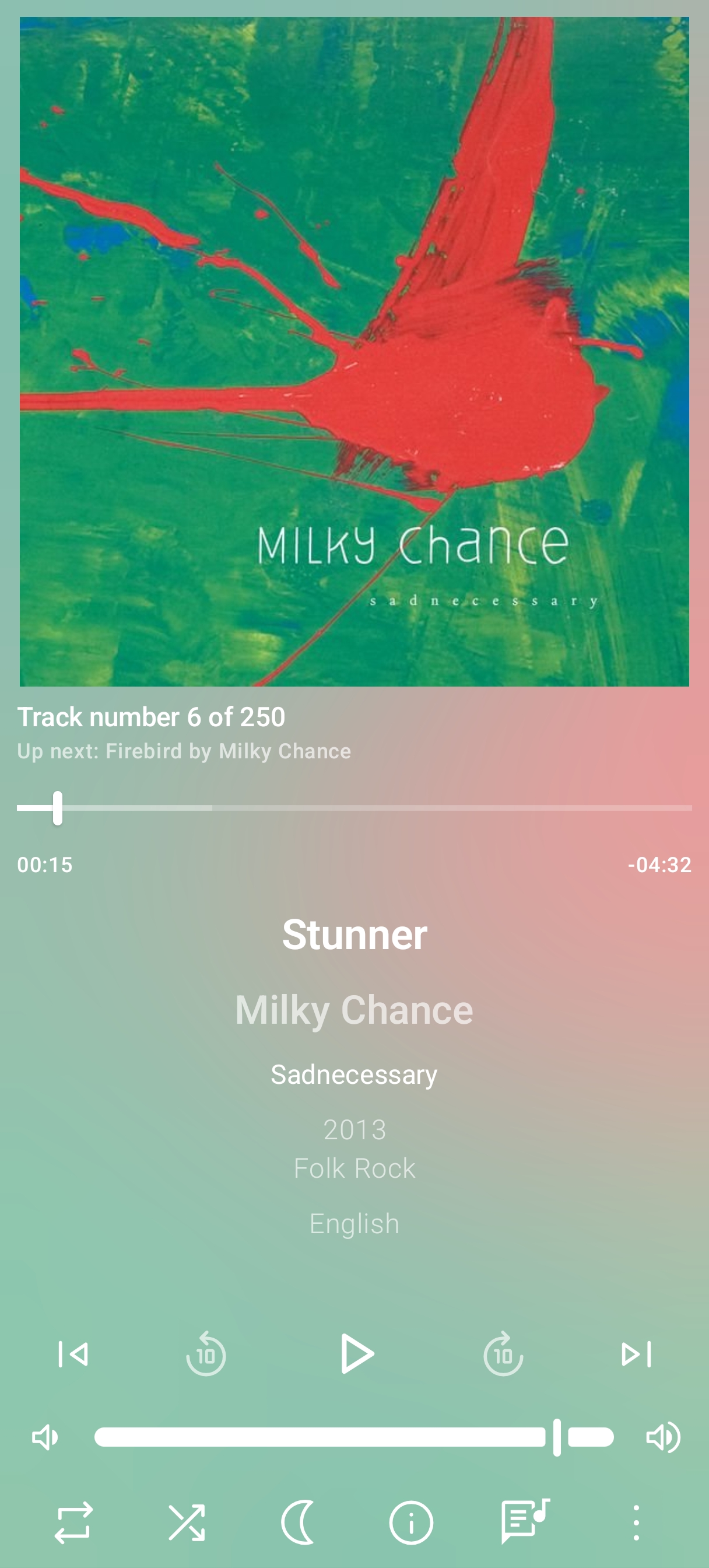Rewind 10 seconds
This screenshot has width=709, height=1568.
(x=206, y=1354)
